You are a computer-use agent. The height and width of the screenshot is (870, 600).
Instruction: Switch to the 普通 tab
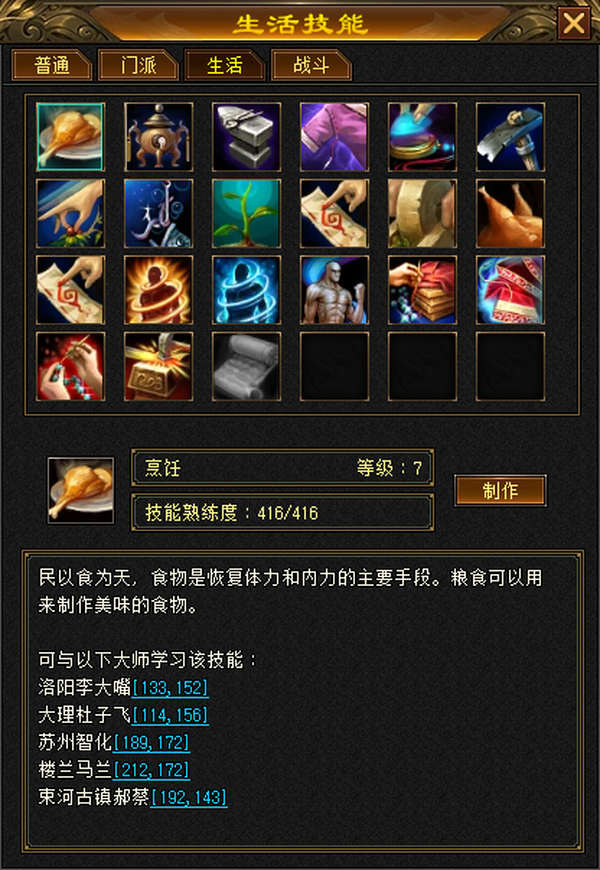point(52,65)
